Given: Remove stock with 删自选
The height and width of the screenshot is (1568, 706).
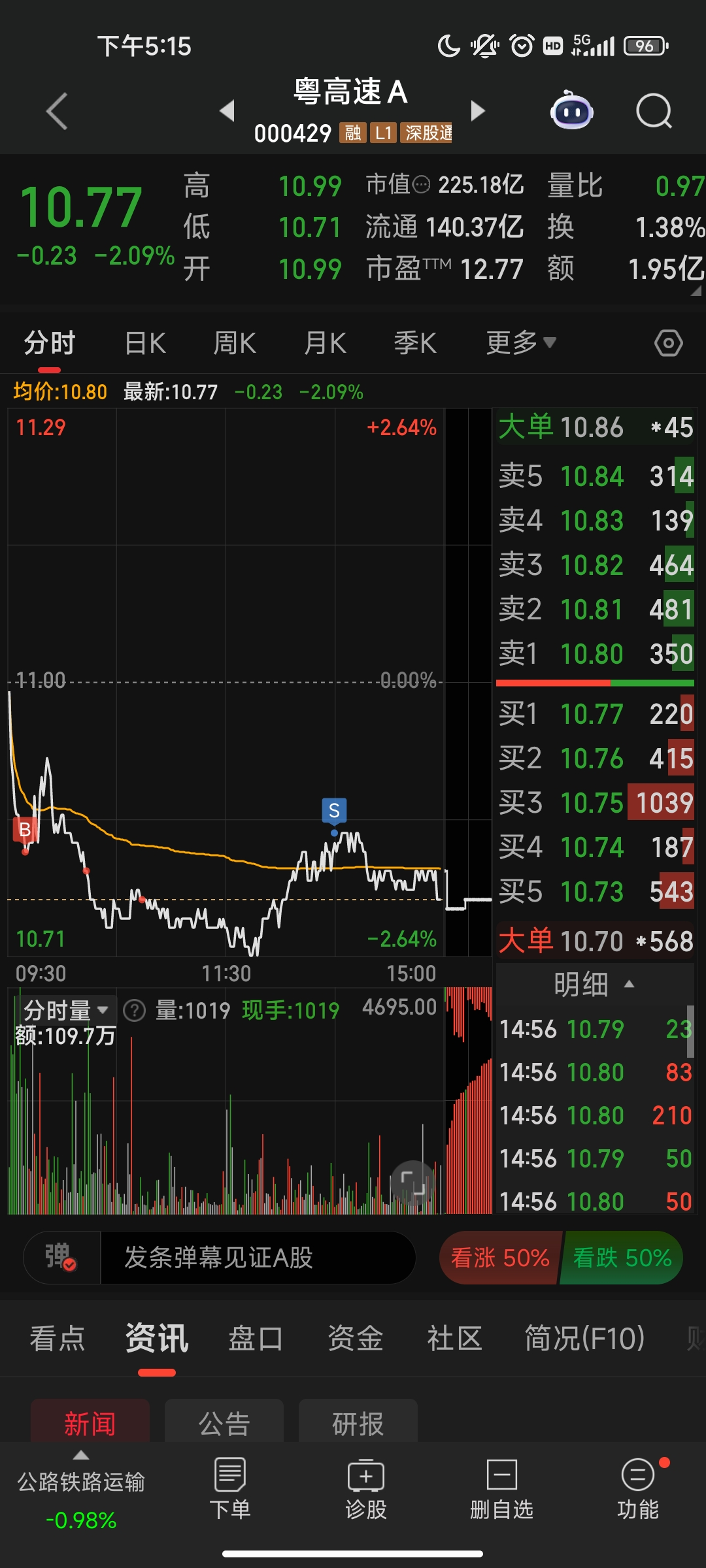Looking at the screenshot, I should point(502,1489).
